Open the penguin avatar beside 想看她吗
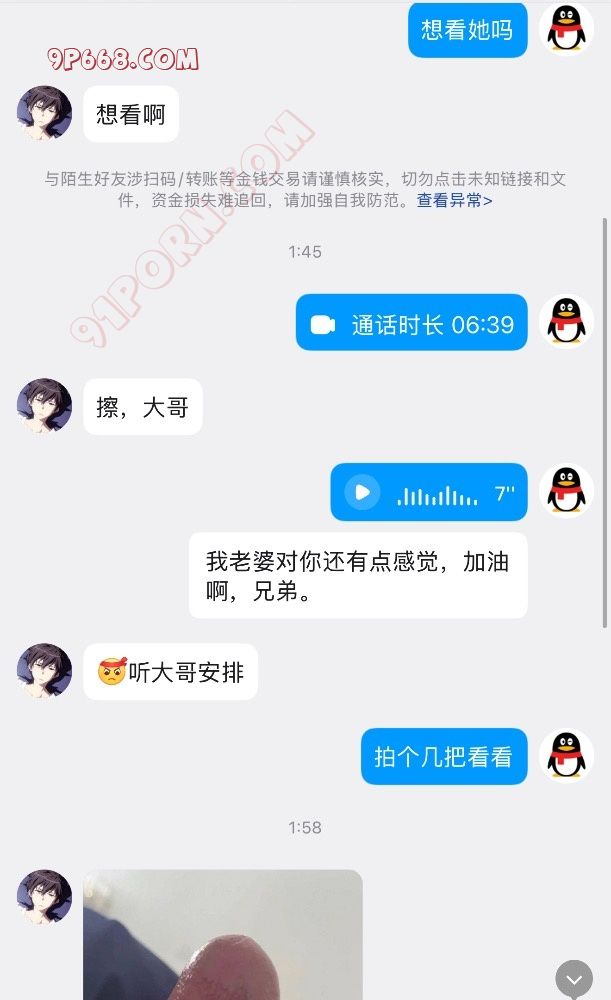 point(566,28)
